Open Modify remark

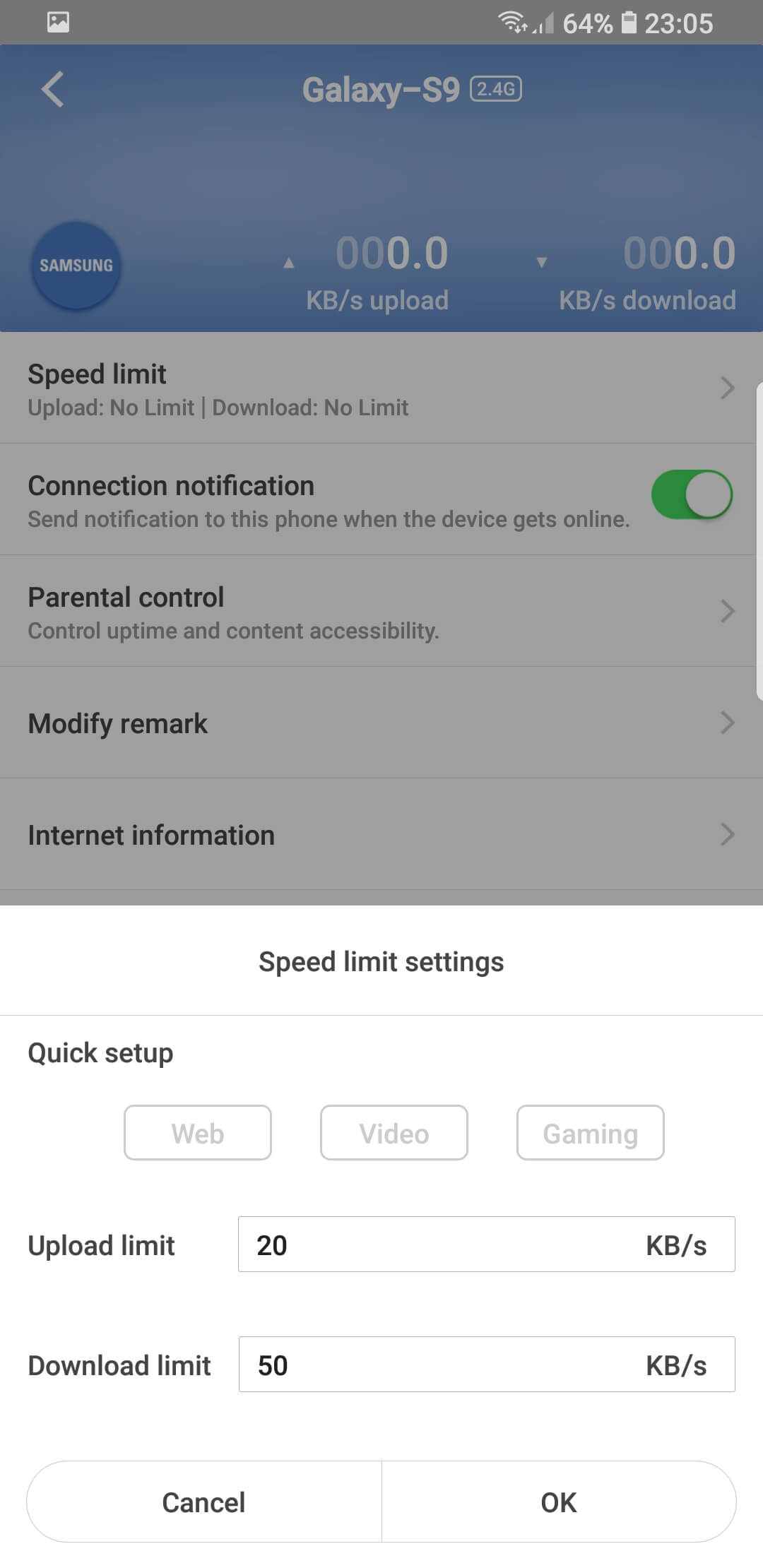tap(381, 723)
